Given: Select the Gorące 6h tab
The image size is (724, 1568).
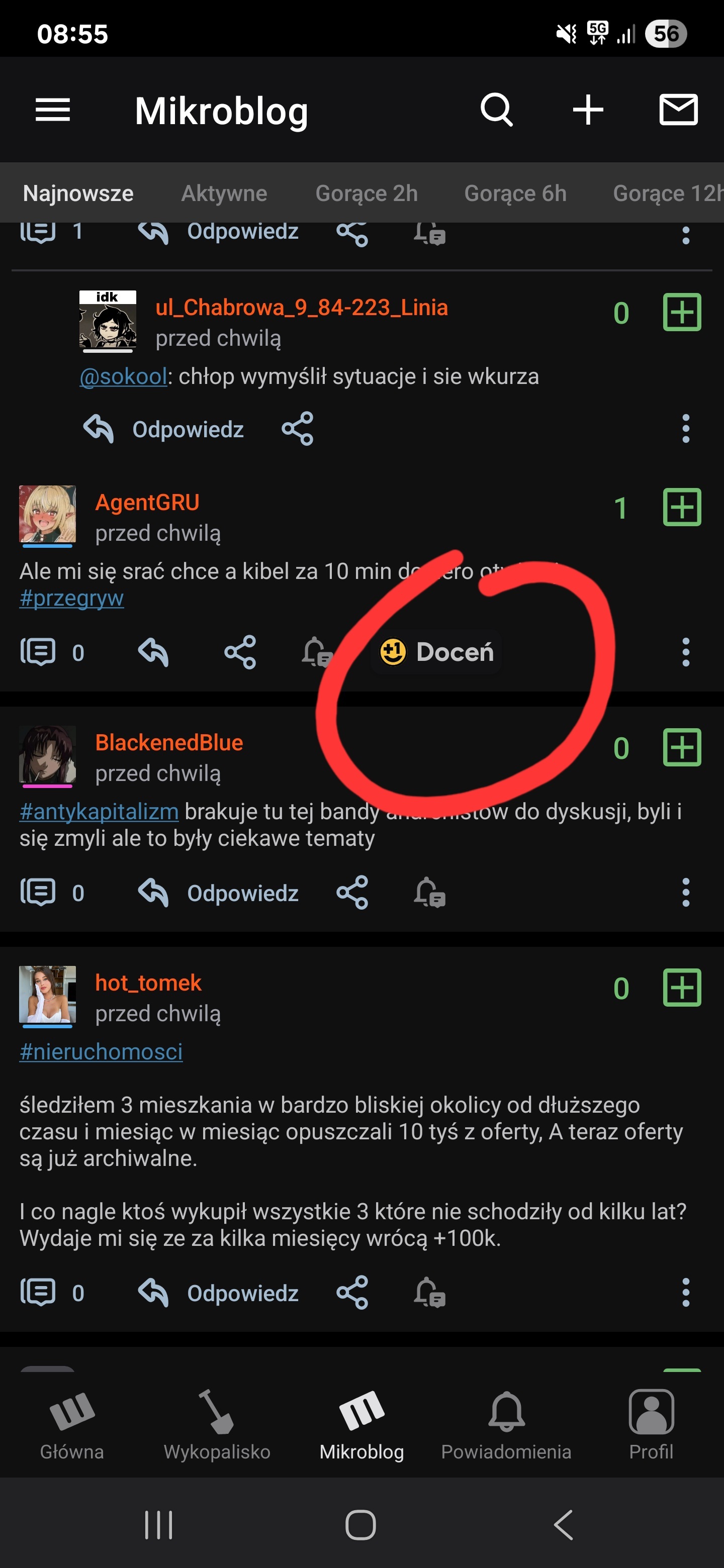Looking at the screenshot, I should click(515, 193).
